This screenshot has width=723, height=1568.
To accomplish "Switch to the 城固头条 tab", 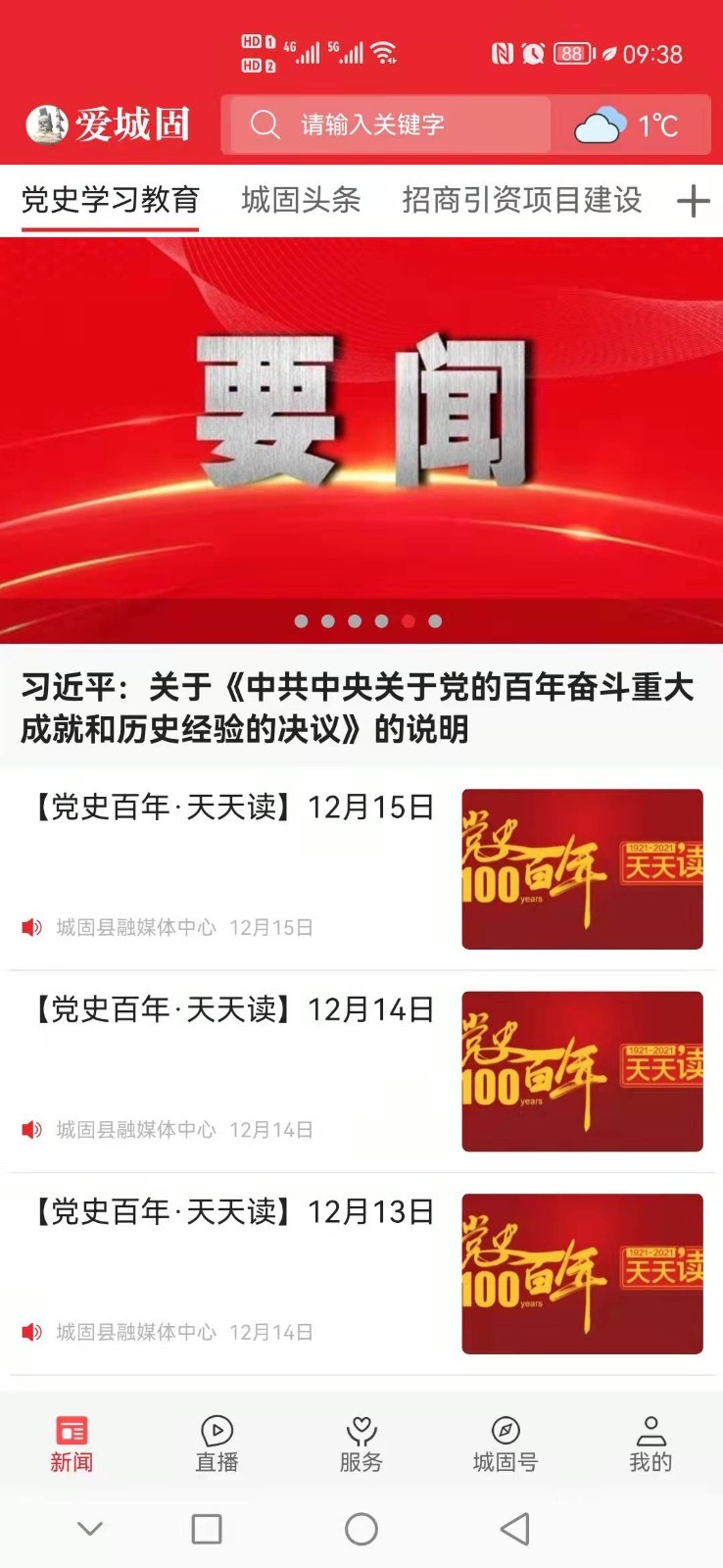I will (x=301, y=201).
